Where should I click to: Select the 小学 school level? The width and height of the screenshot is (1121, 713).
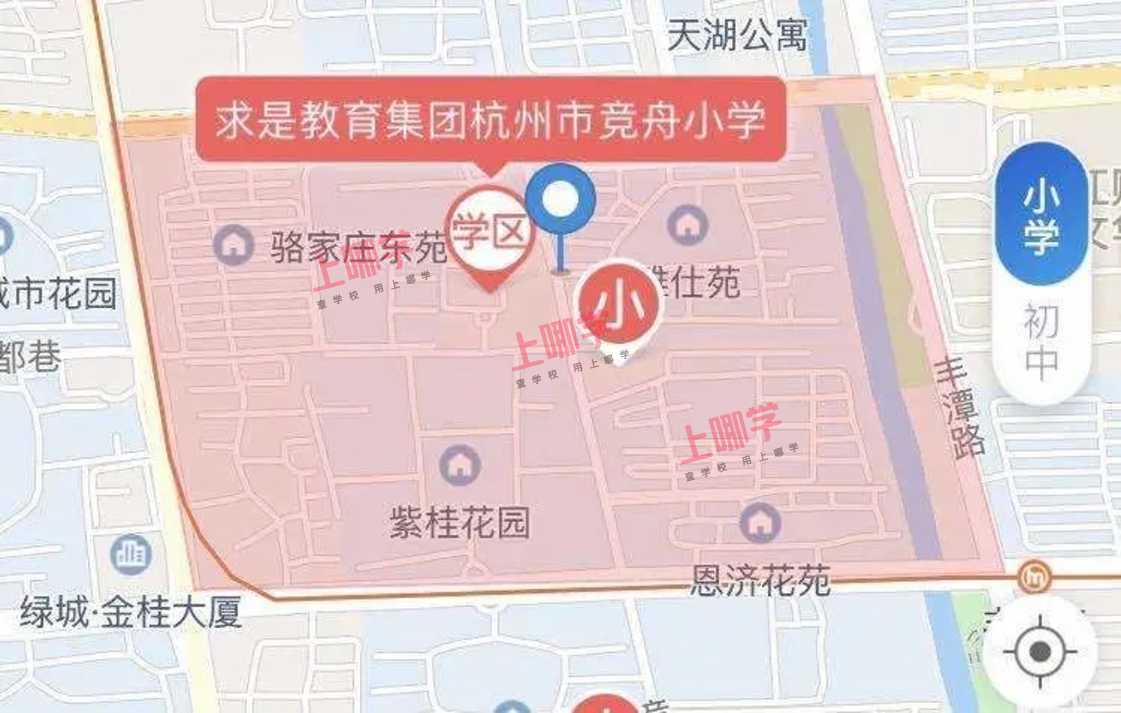tap(1041, 216)
